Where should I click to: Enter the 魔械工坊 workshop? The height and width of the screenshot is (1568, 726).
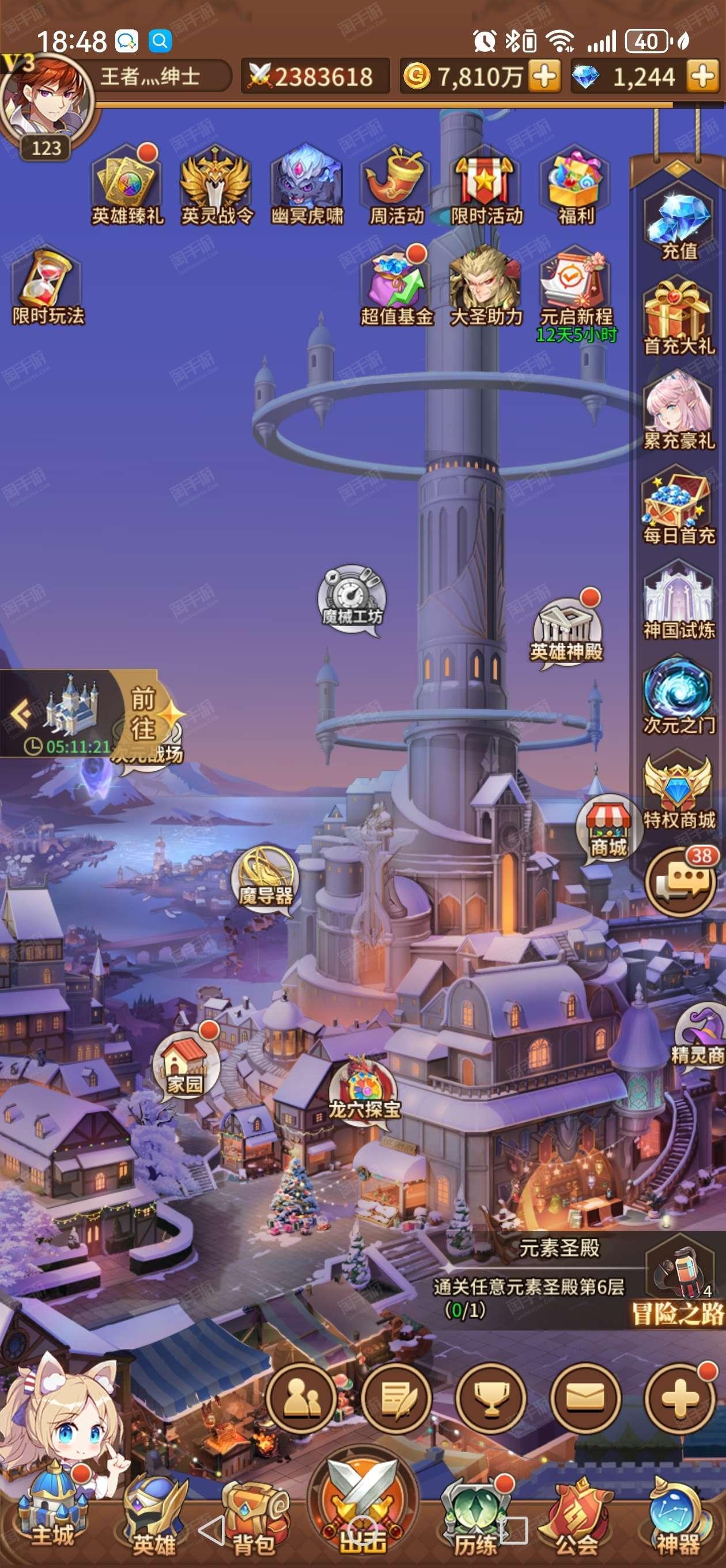click(x=353, y=598)
